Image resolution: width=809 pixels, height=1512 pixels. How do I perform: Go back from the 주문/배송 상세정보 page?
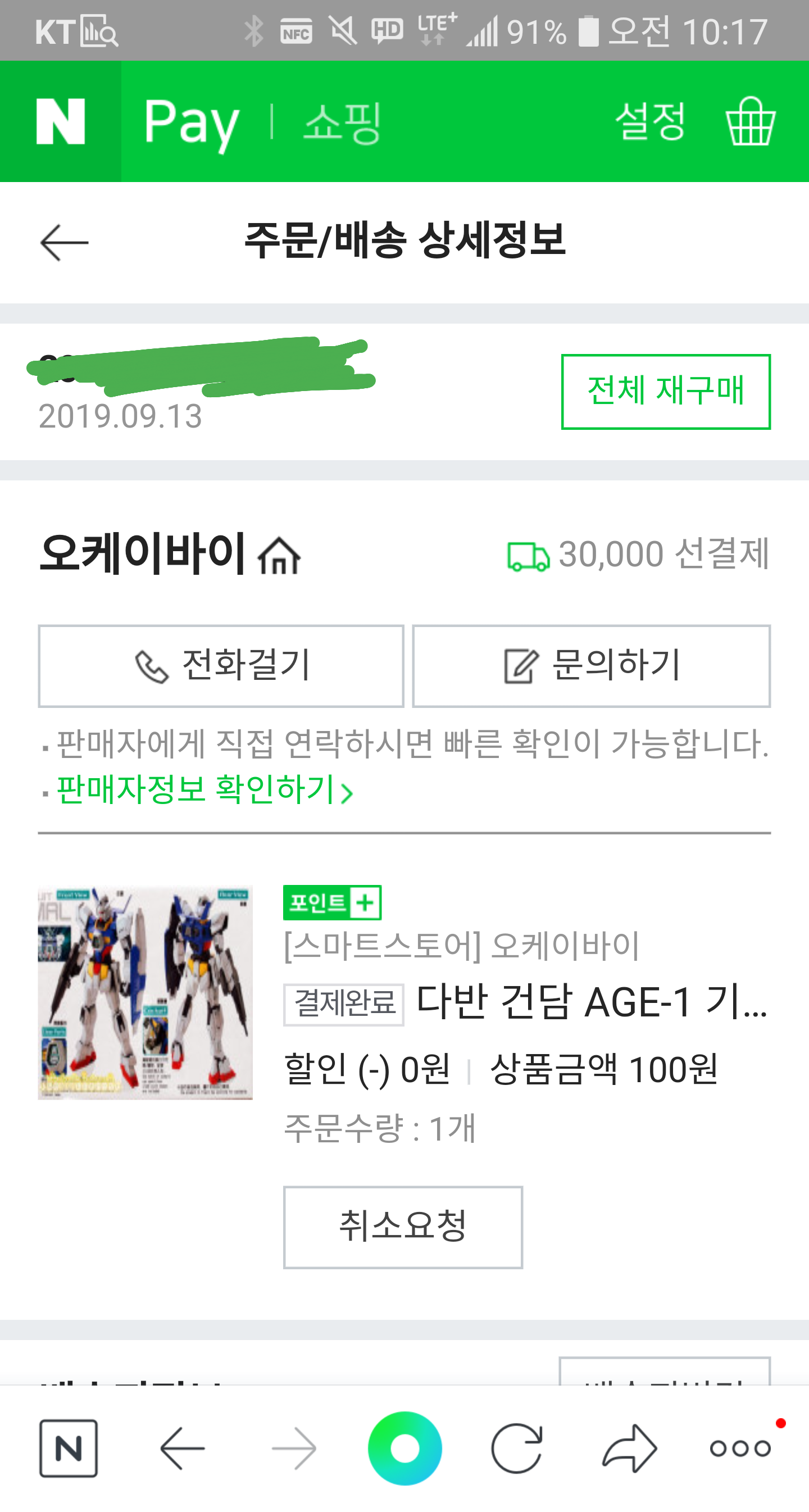tap(64, 242)
